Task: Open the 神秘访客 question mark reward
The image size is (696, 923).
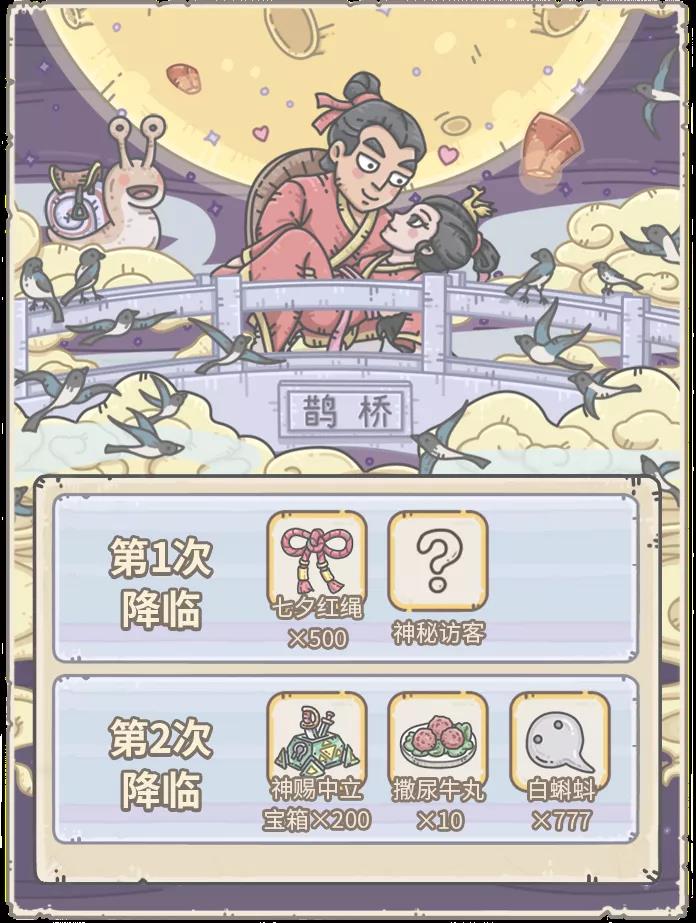Action: 438,560
